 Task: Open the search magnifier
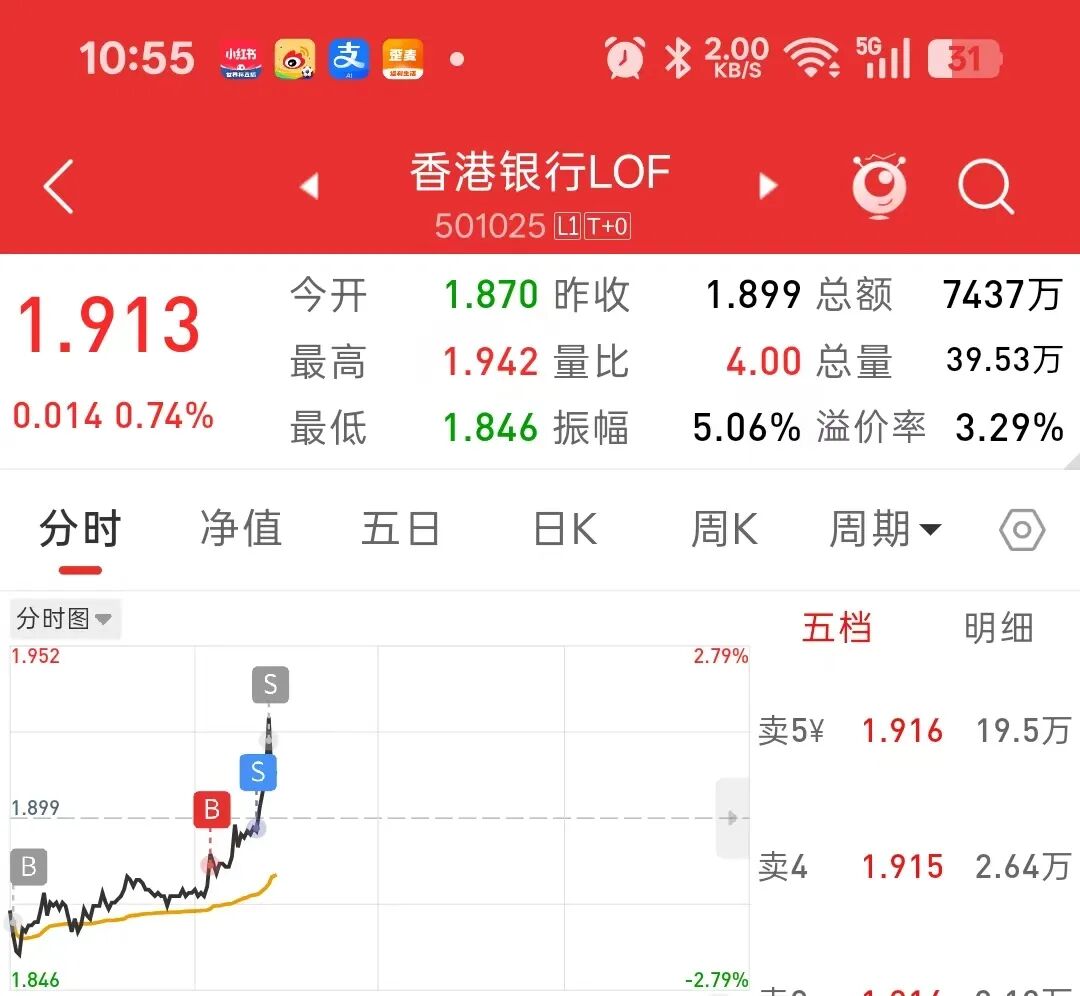coord(986,186)
